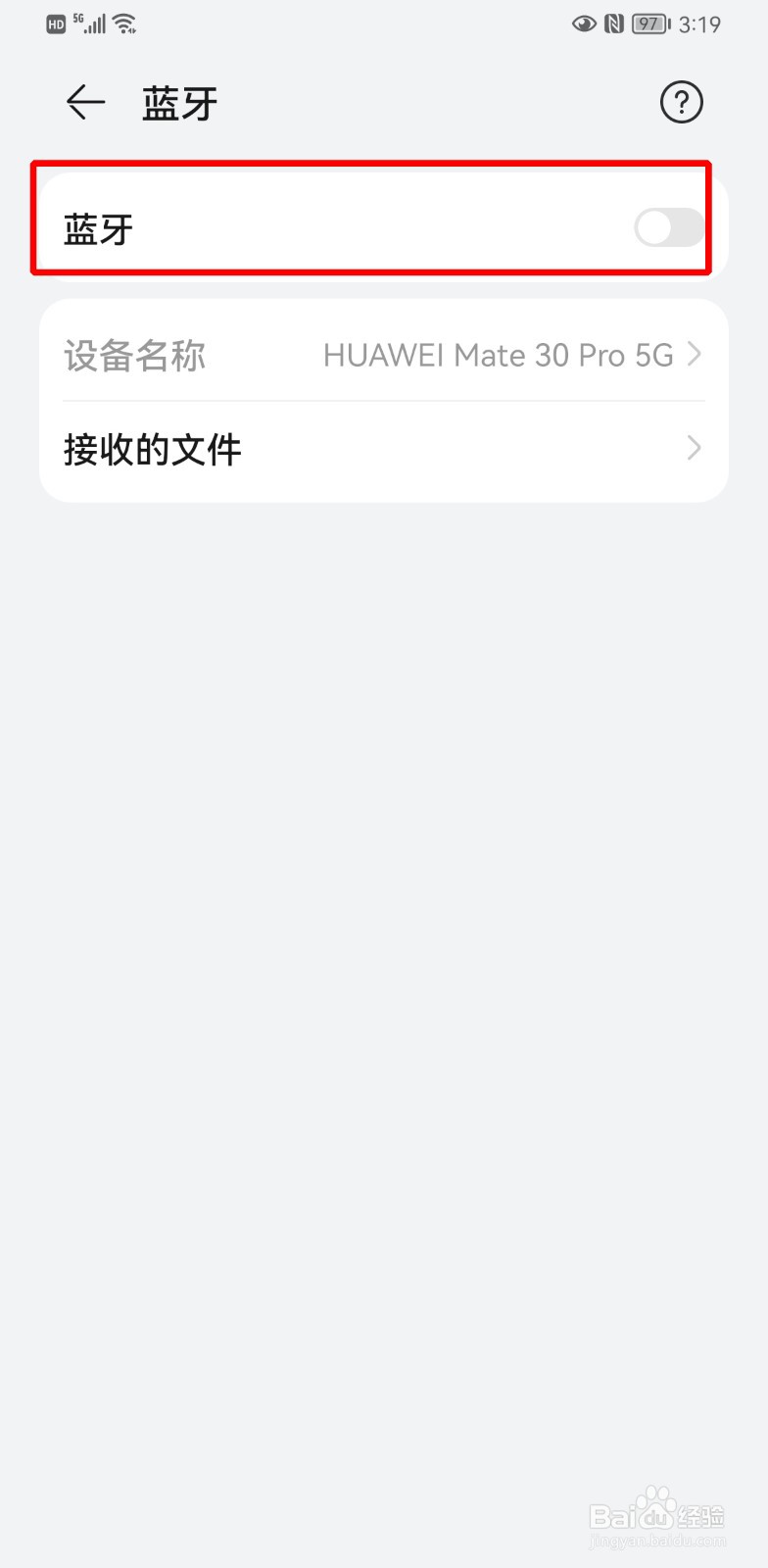Tap the battery level indicator

(x=648, y=24)
